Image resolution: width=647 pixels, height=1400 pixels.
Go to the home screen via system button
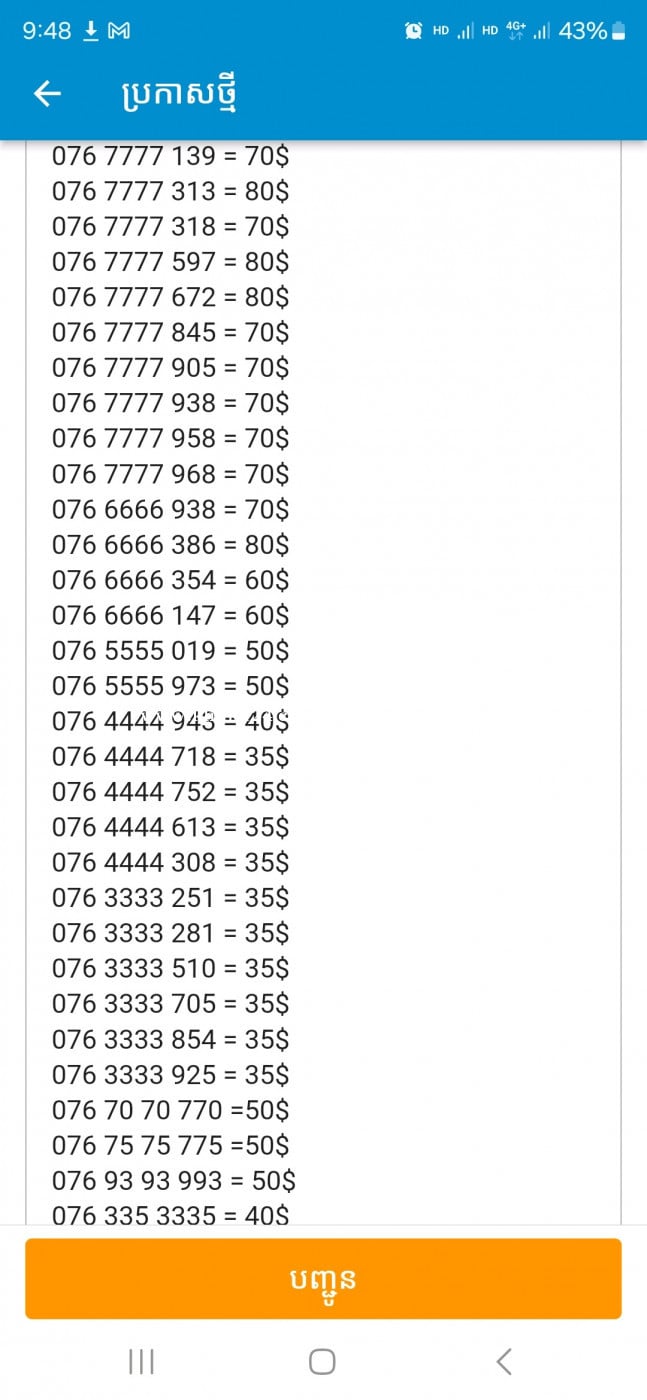coord(322,1361)
